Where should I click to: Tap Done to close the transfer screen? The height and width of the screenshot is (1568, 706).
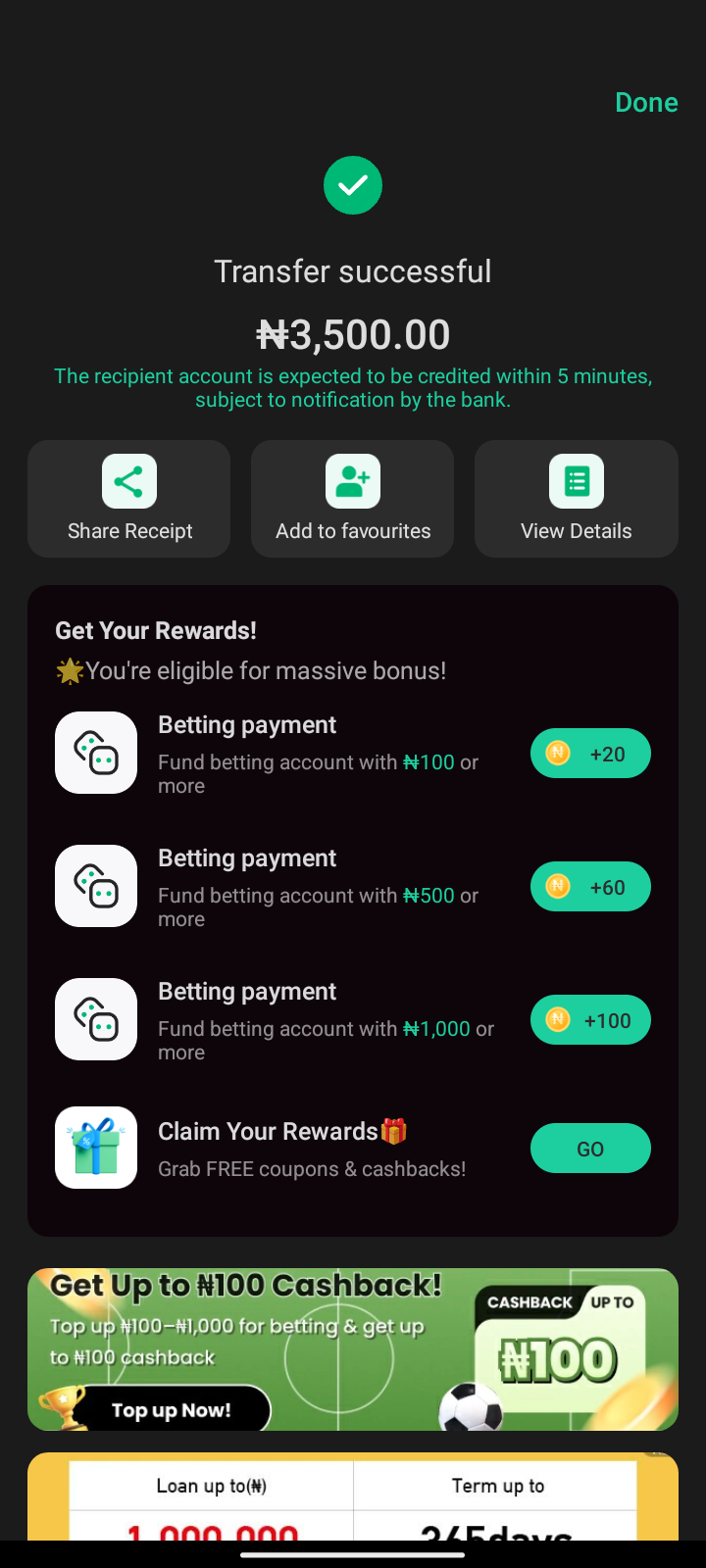pos(646,103)
